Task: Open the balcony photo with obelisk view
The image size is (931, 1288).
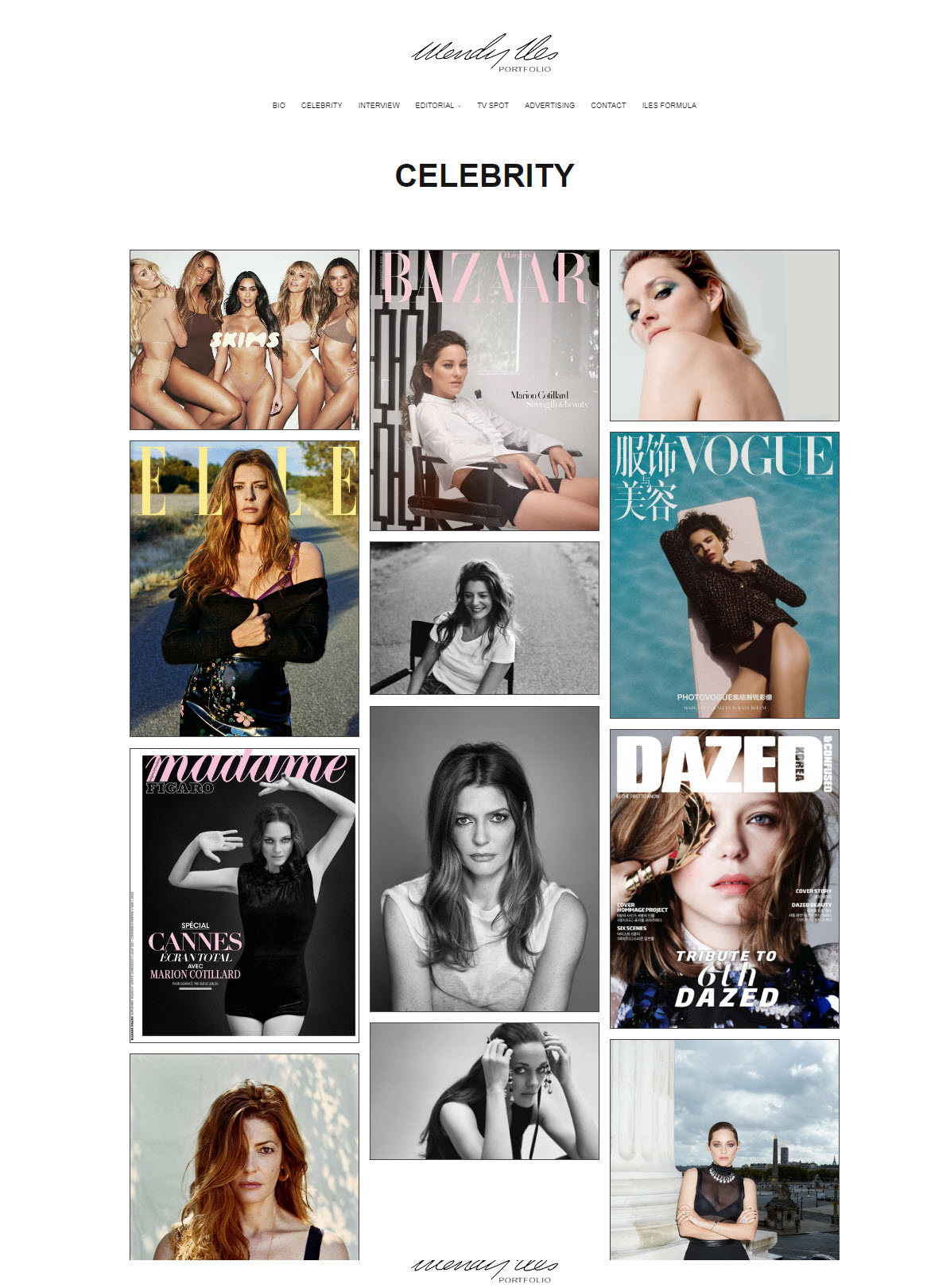Action: tap(723, 1149)
